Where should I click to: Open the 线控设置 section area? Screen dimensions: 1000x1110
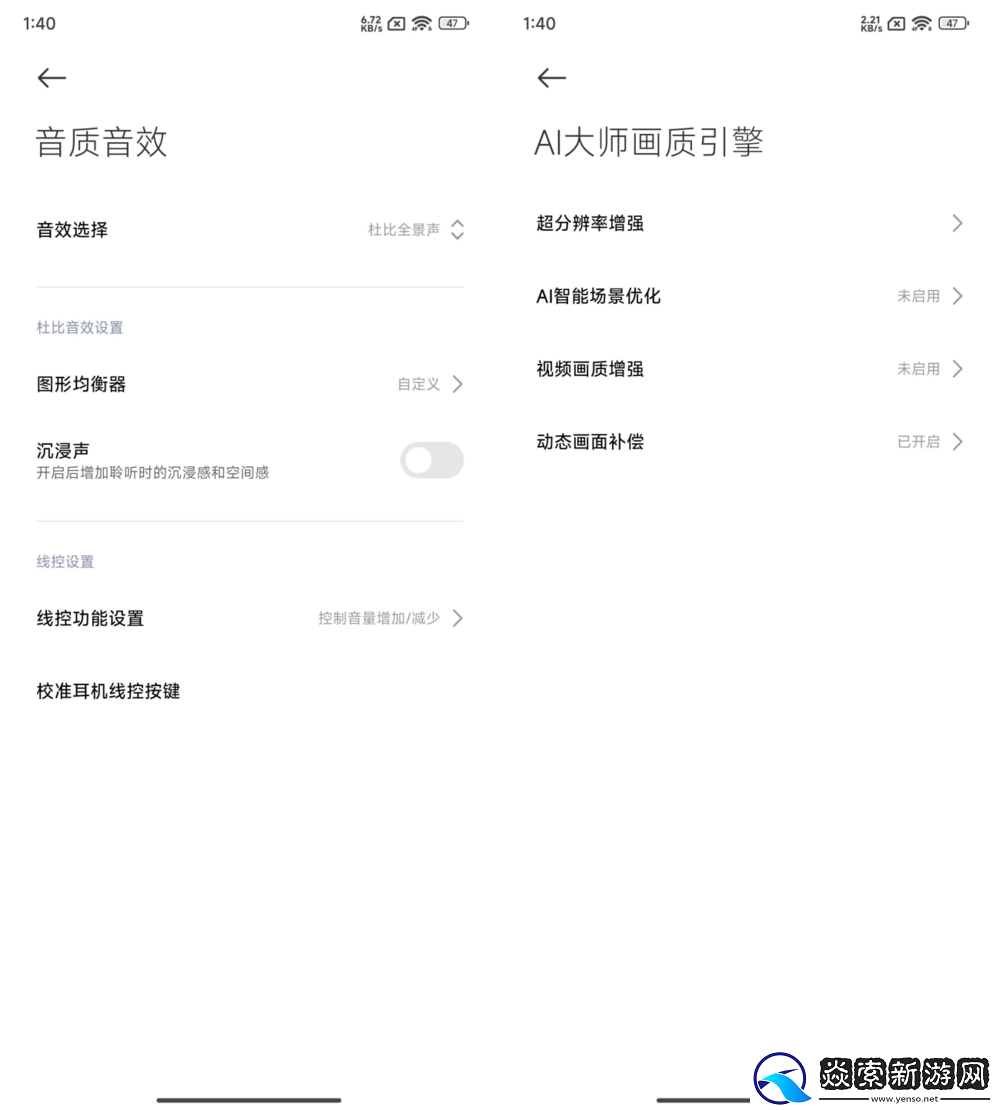point(65,561)
